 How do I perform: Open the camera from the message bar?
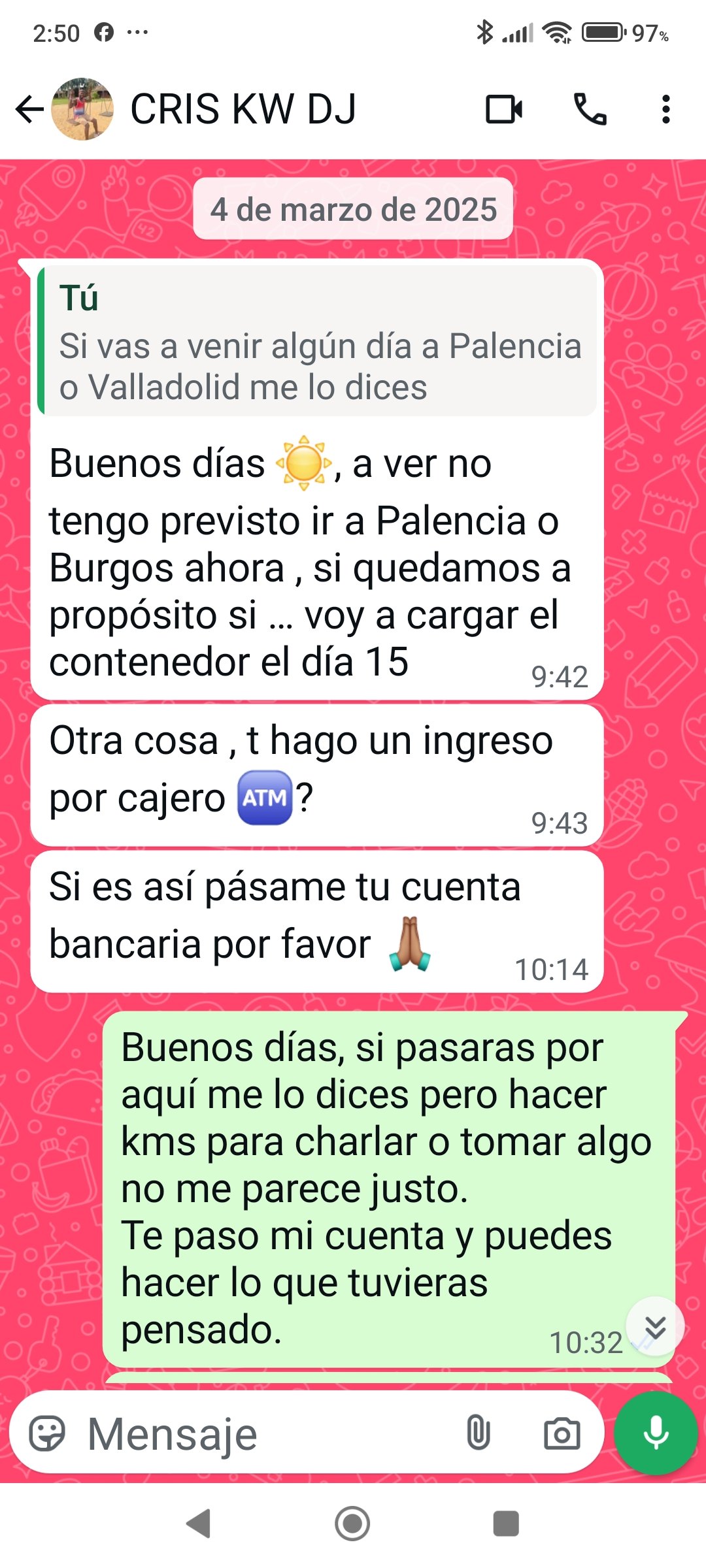click(x=562, y=1434)
